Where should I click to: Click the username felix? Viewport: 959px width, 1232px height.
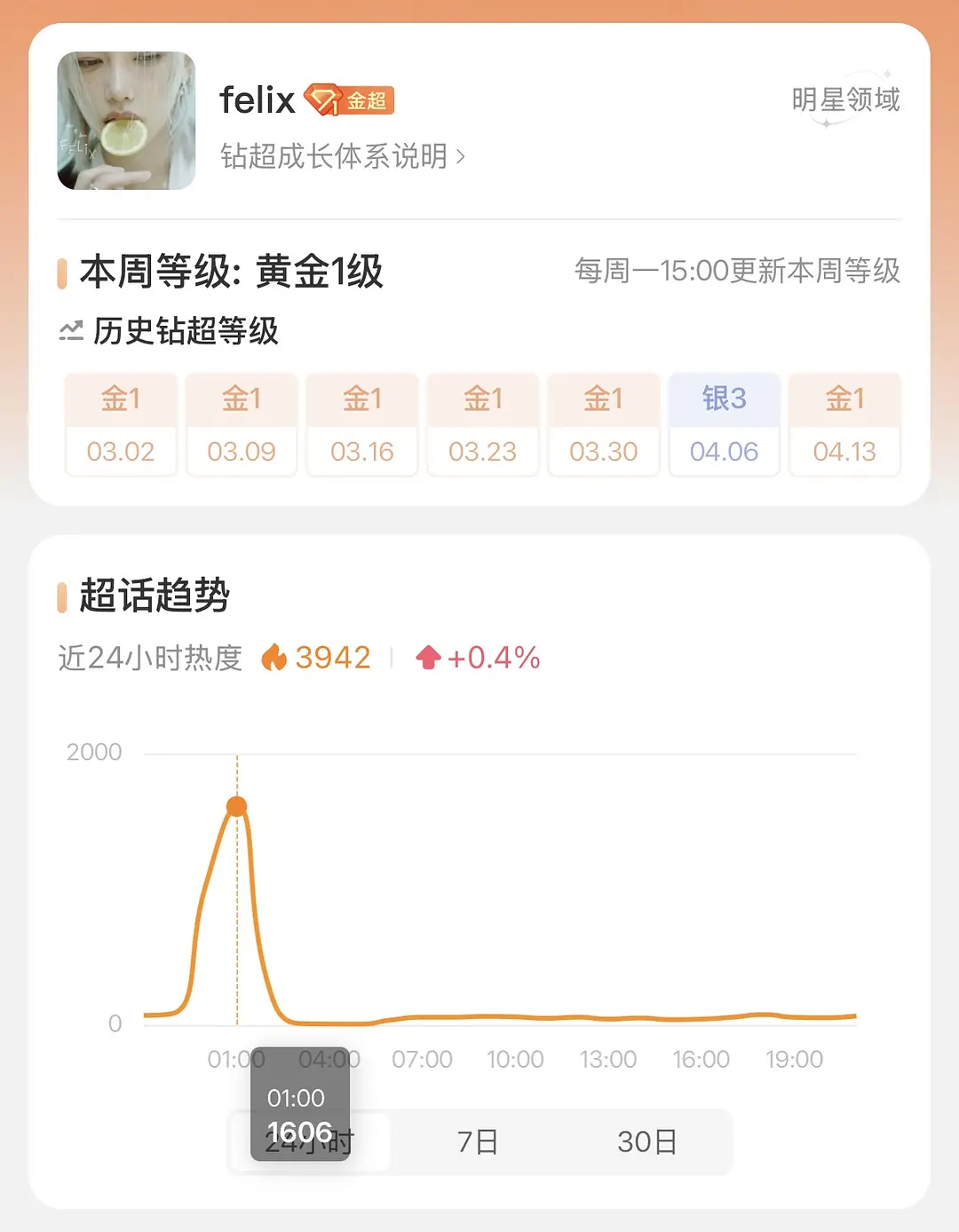[x=258, y=100]
